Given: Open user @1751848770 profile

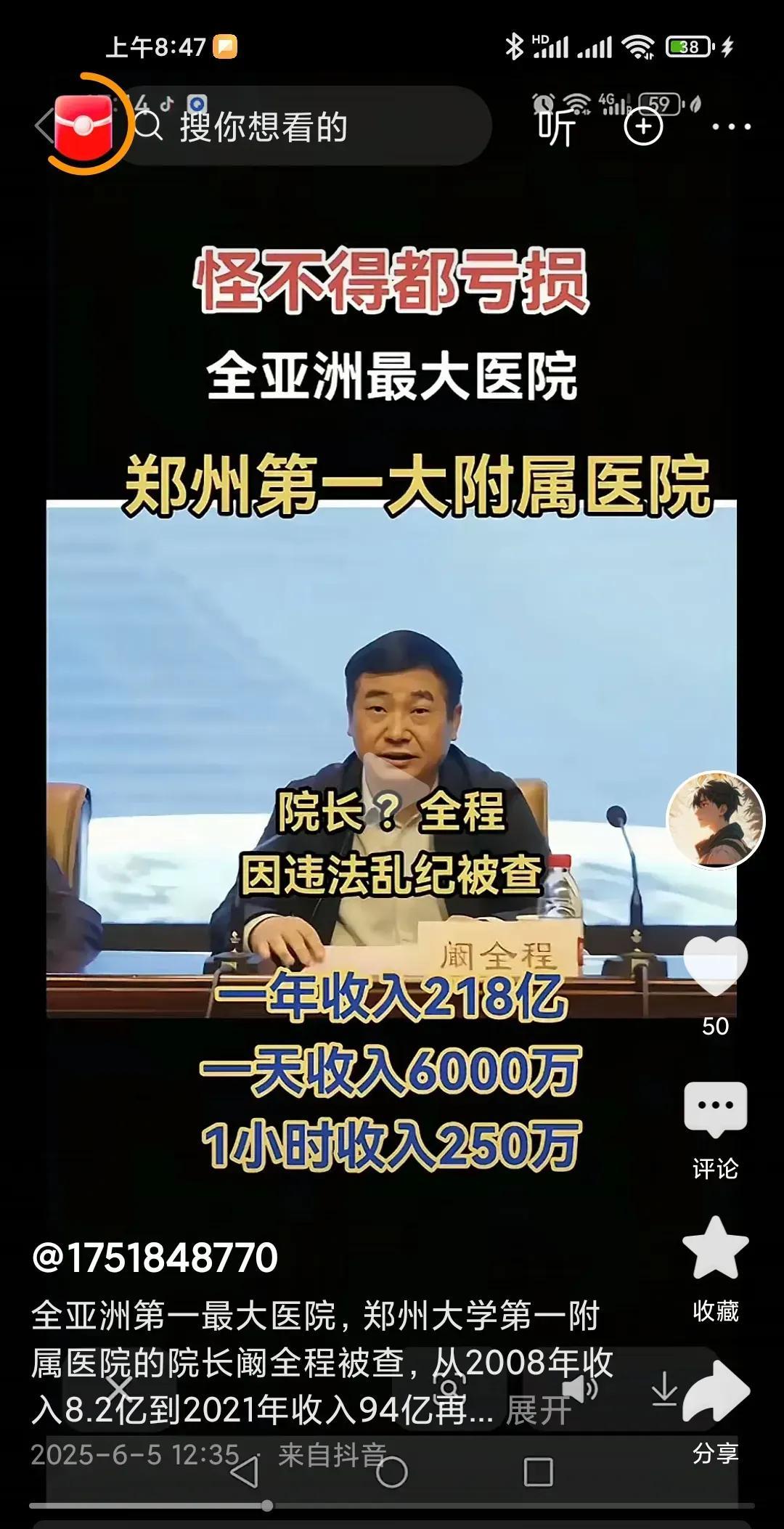Looking at the screenshot, I should pos(155,1257).
